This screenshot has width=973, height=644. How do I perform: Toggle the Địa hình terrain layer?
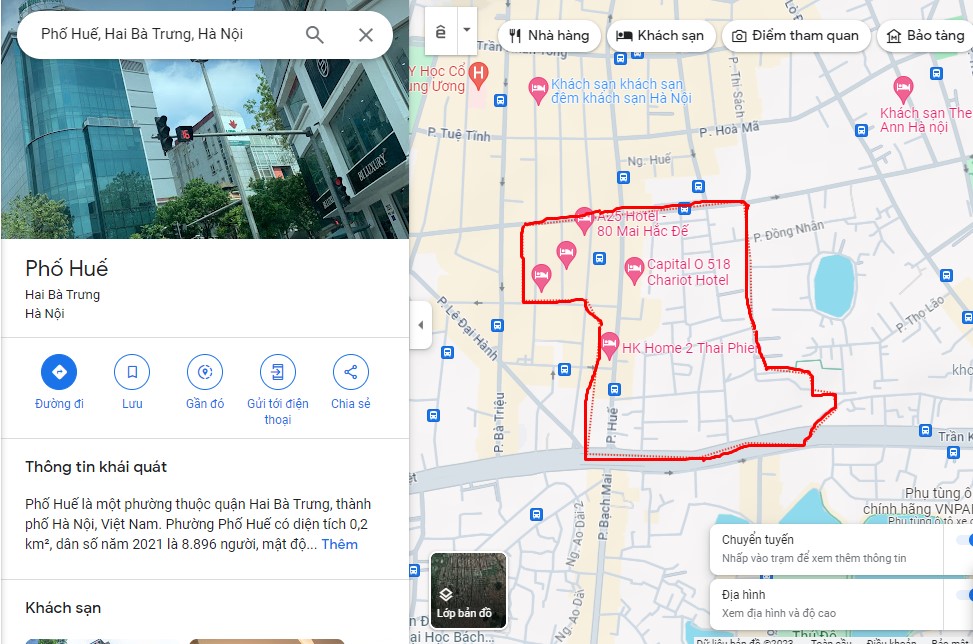click(964, 595)
